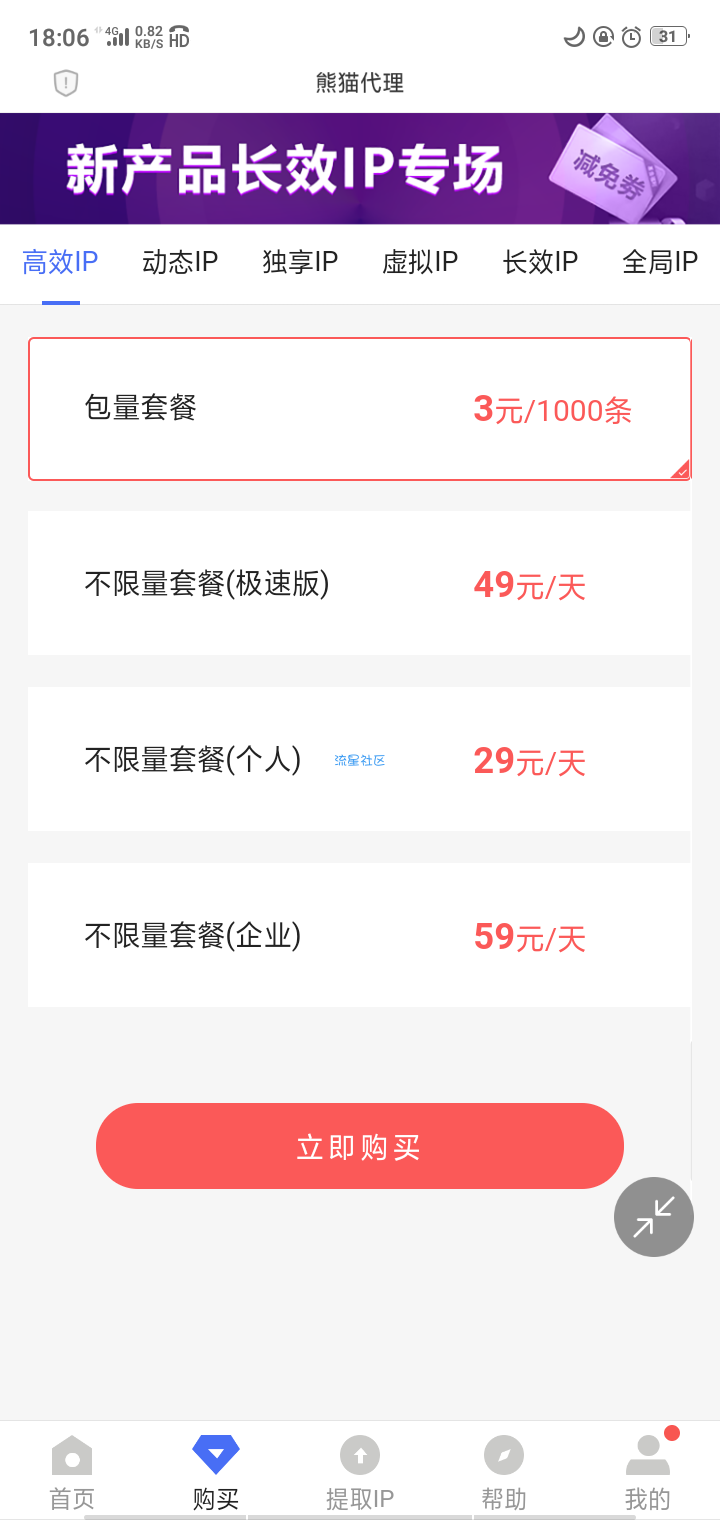Tap 立即购买 to buy now
Image resolution: width=720 pixels, height=1520 pixels.
pyautogui.click(x=360, y=1146)
